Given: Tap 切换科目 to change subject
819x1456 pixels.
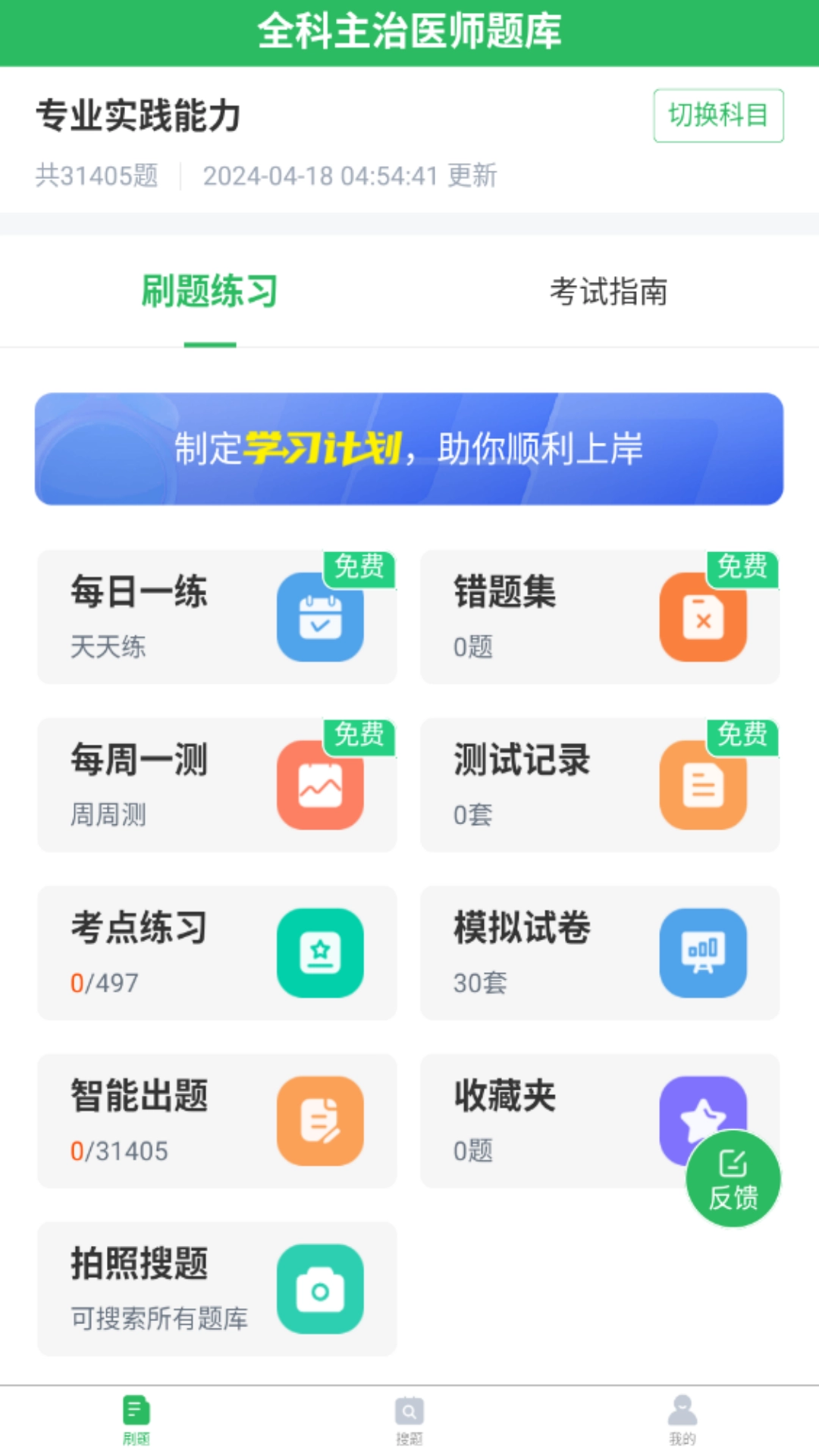Looking at the screenshot, I should coord(719,115).
